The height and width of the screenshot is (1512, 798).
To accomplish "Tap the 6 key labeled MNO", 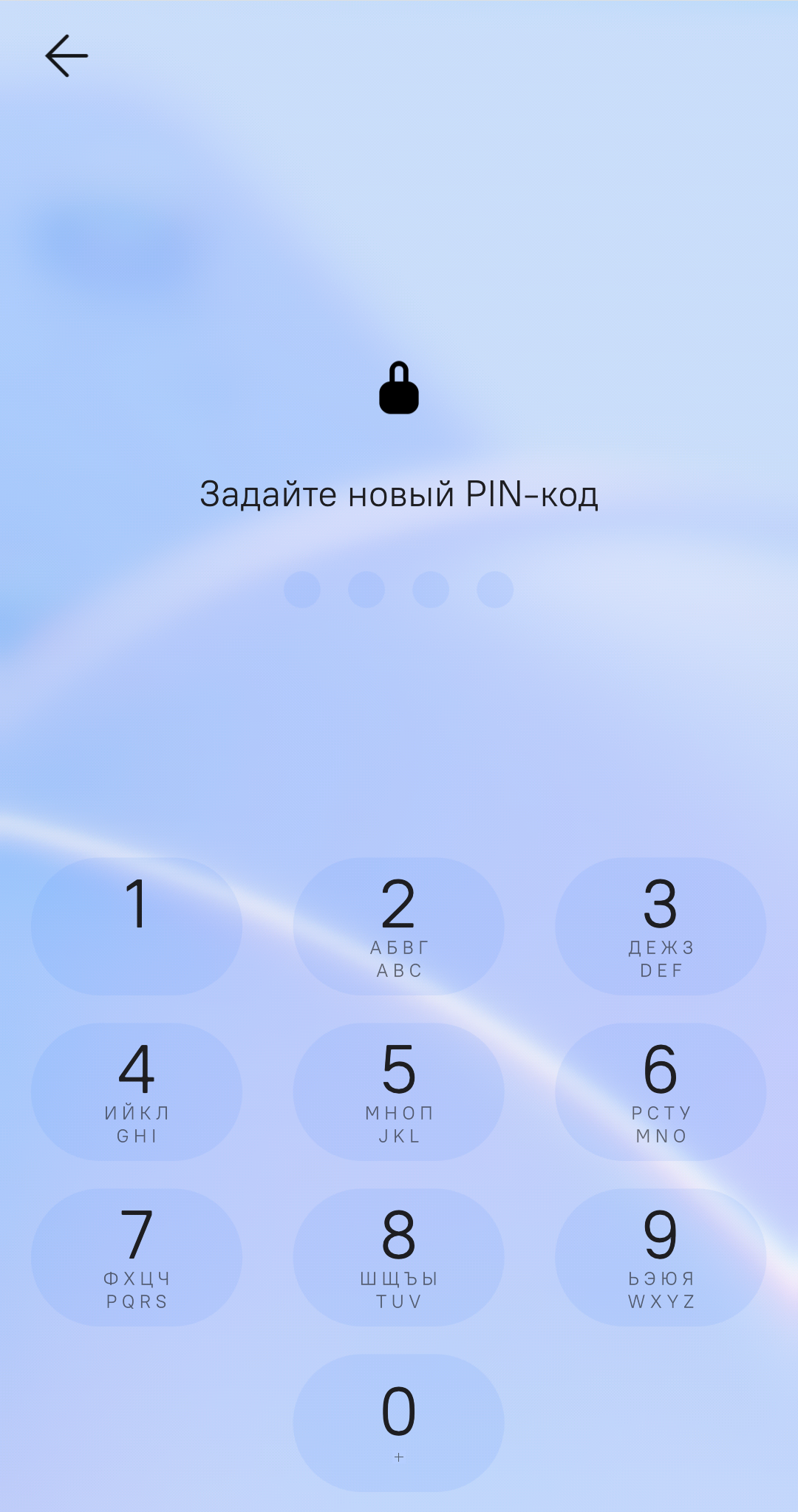I will coord(660,1092).
